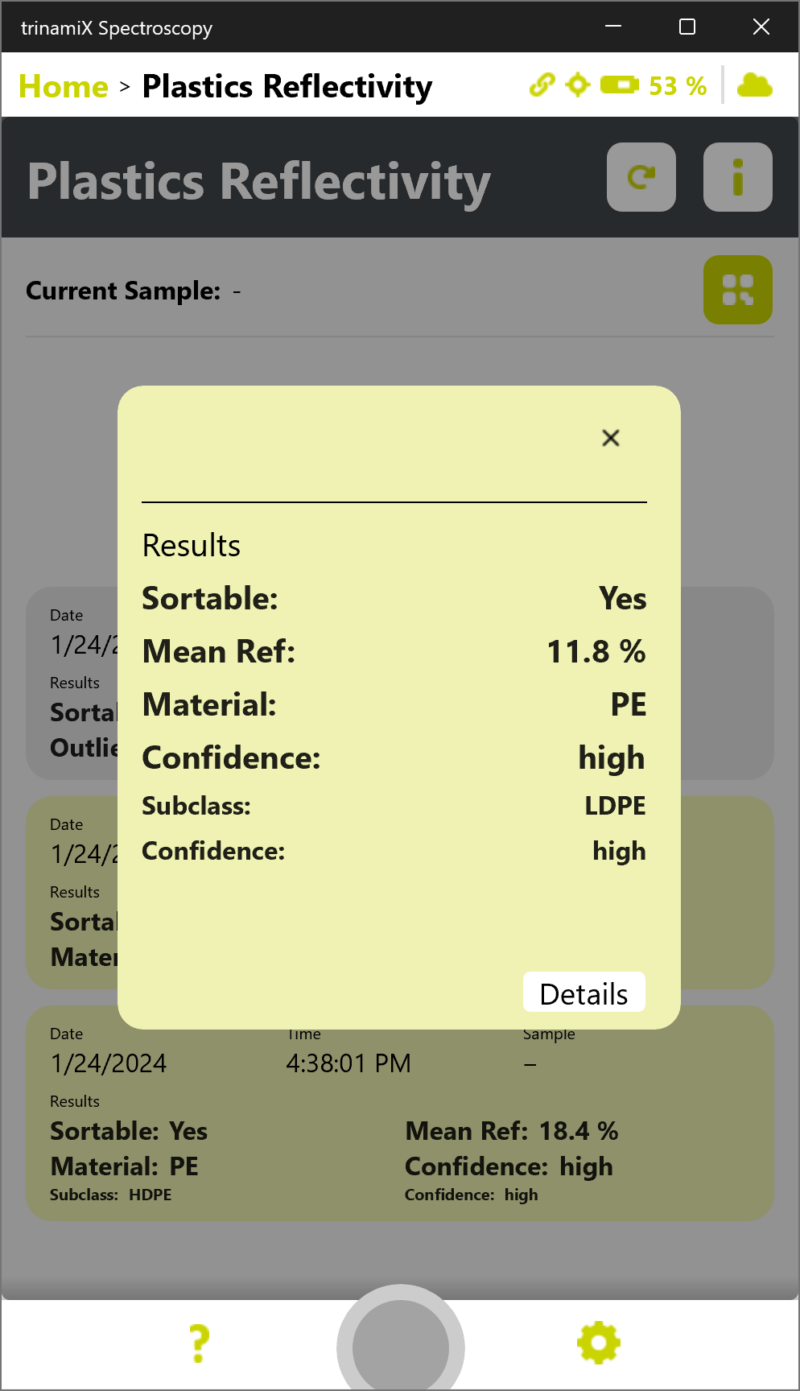Close the results popup
Image resolution: width=800 pixels, height=1391 pixels.
pos(610,438)
